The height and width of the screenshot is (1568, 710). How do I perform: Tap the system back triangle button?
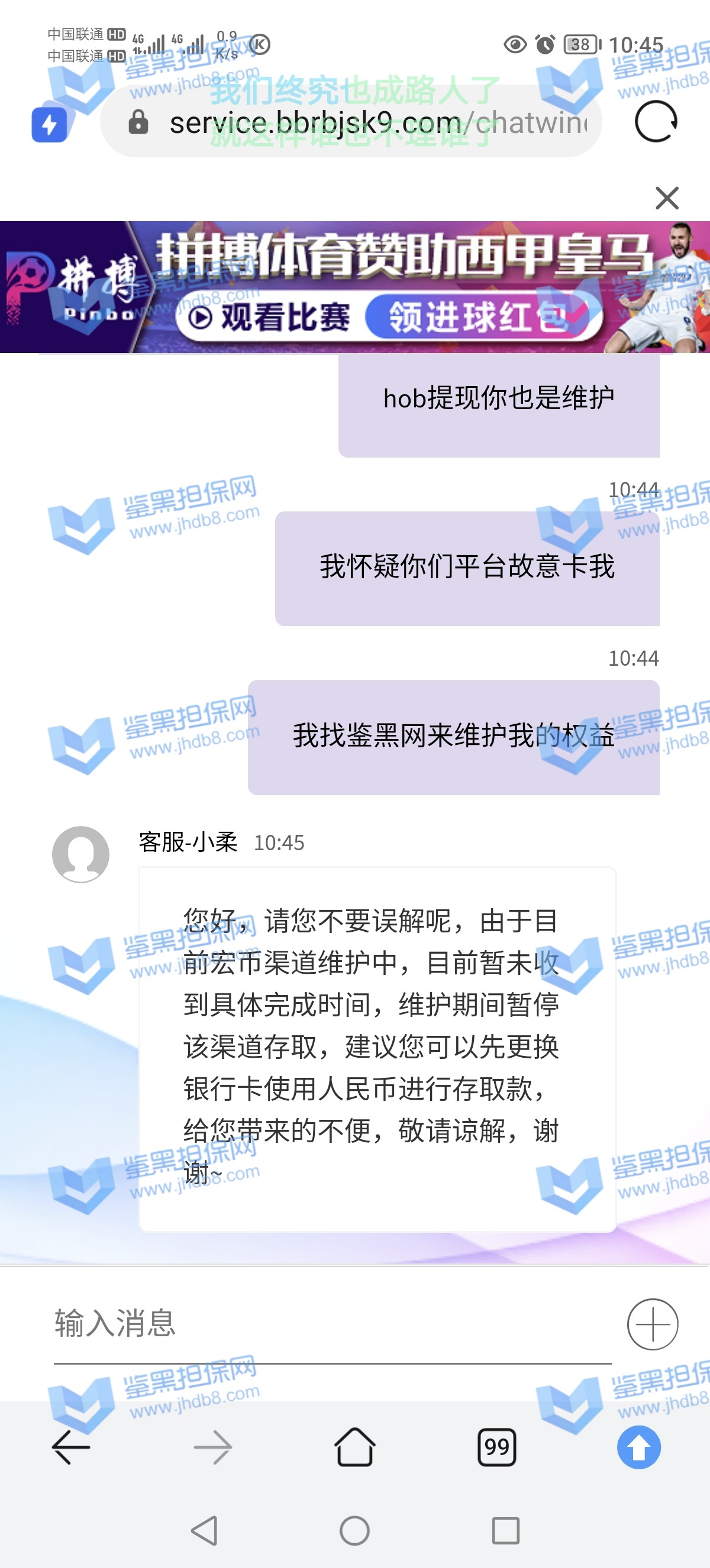click(x=205, y=1530)
